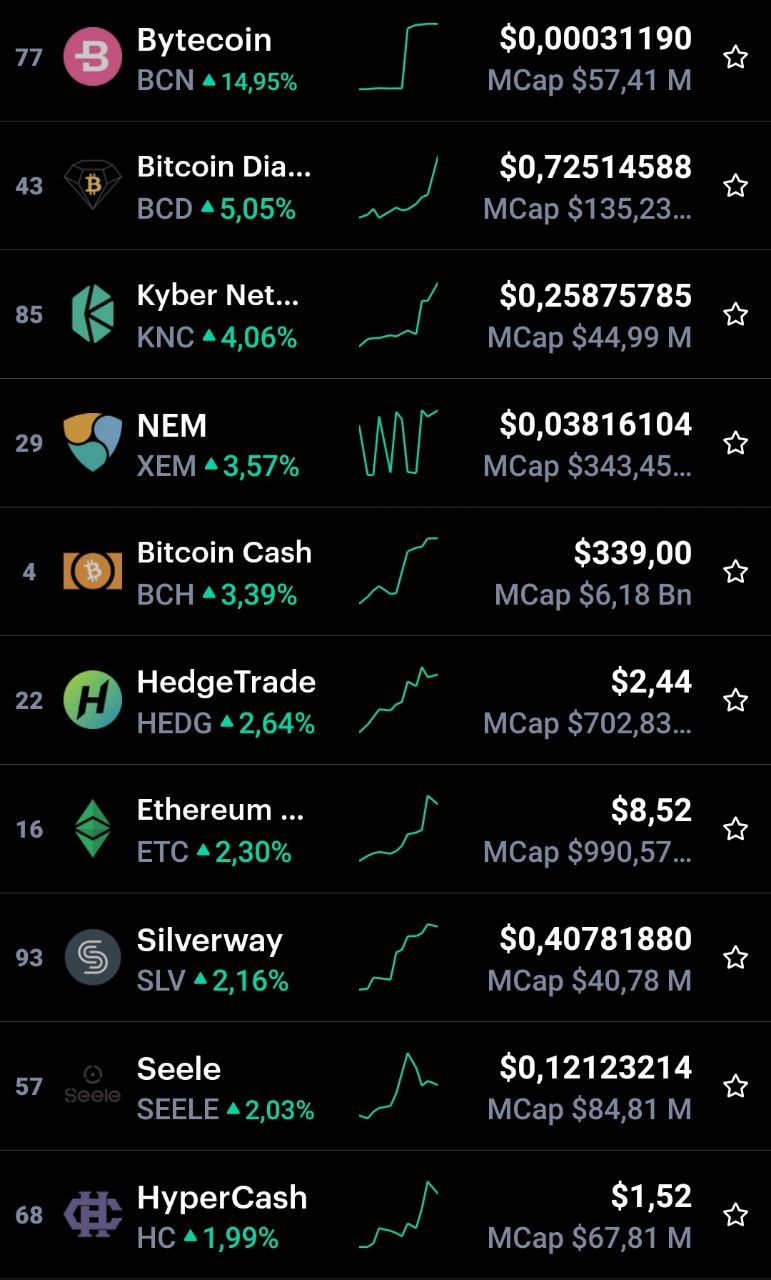Favorite HyperCash with the star
771x1280 pixels.
(736, 1215)
